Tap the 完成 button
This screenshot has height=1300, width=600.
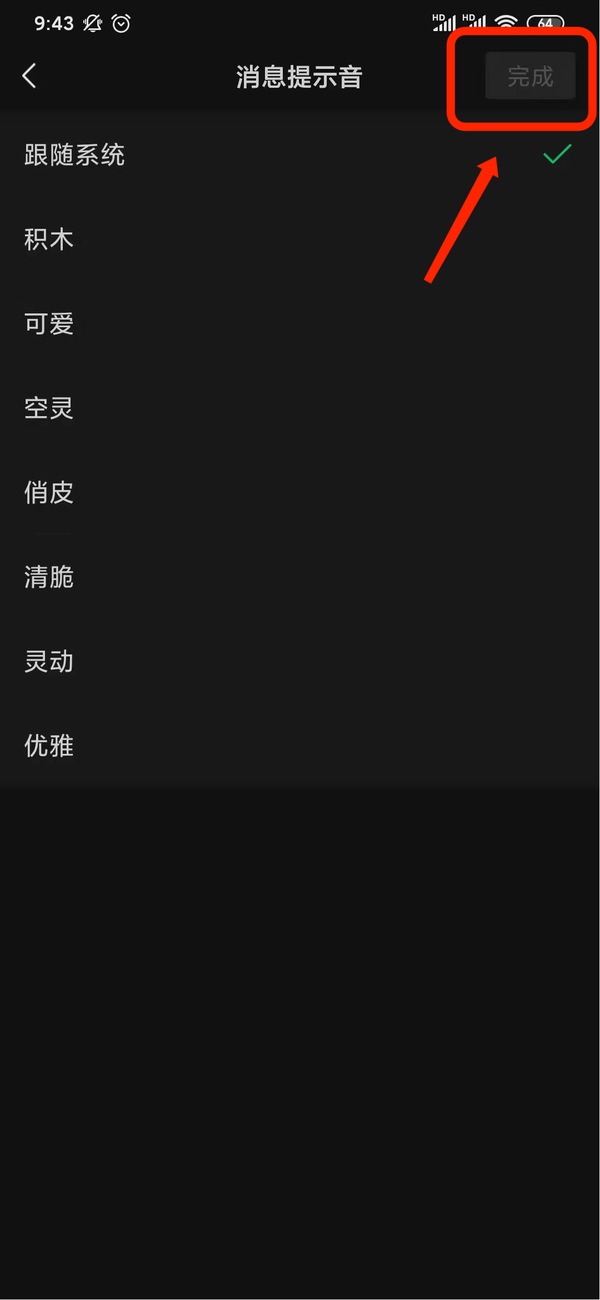530,77
